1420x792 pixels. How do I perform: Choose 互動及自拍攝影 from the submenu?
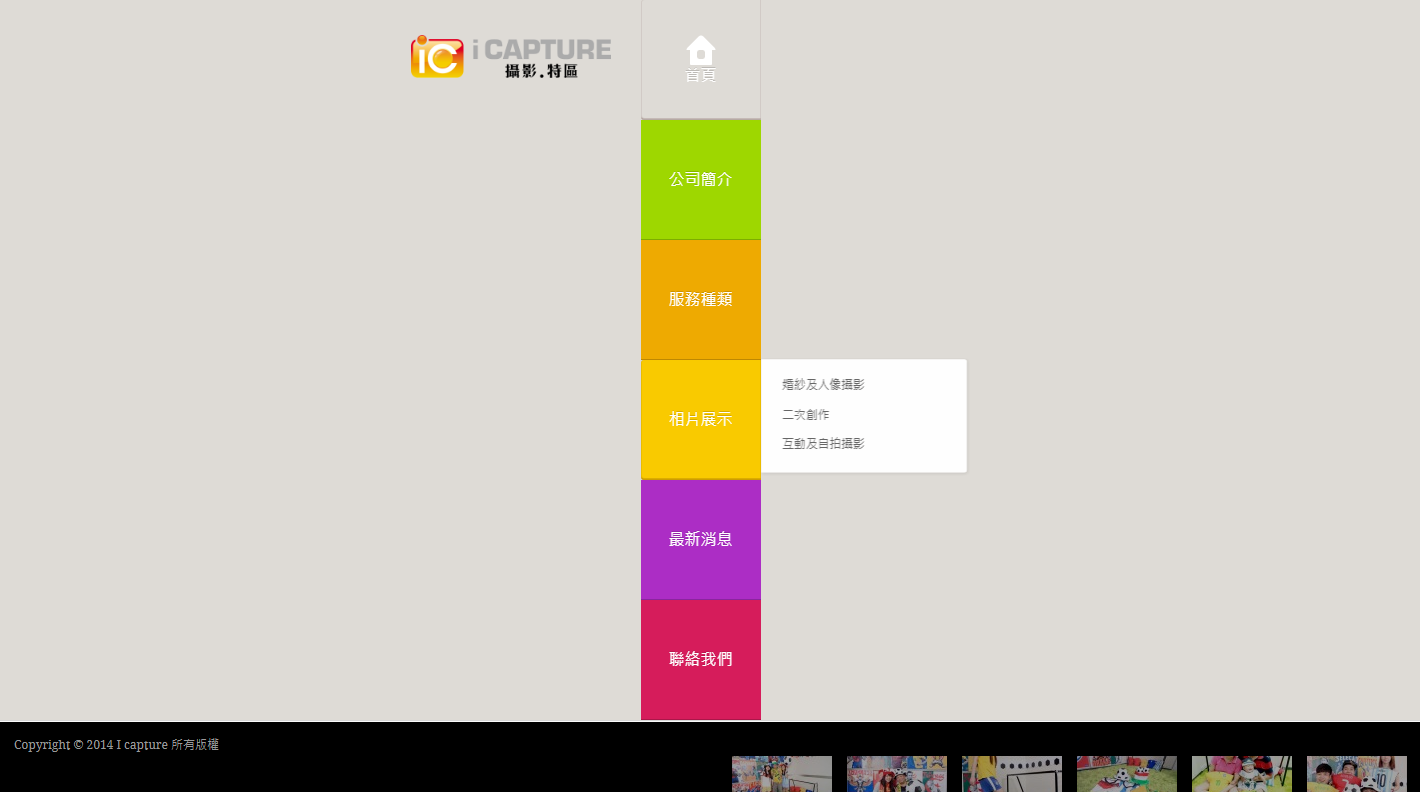[823, 443]
